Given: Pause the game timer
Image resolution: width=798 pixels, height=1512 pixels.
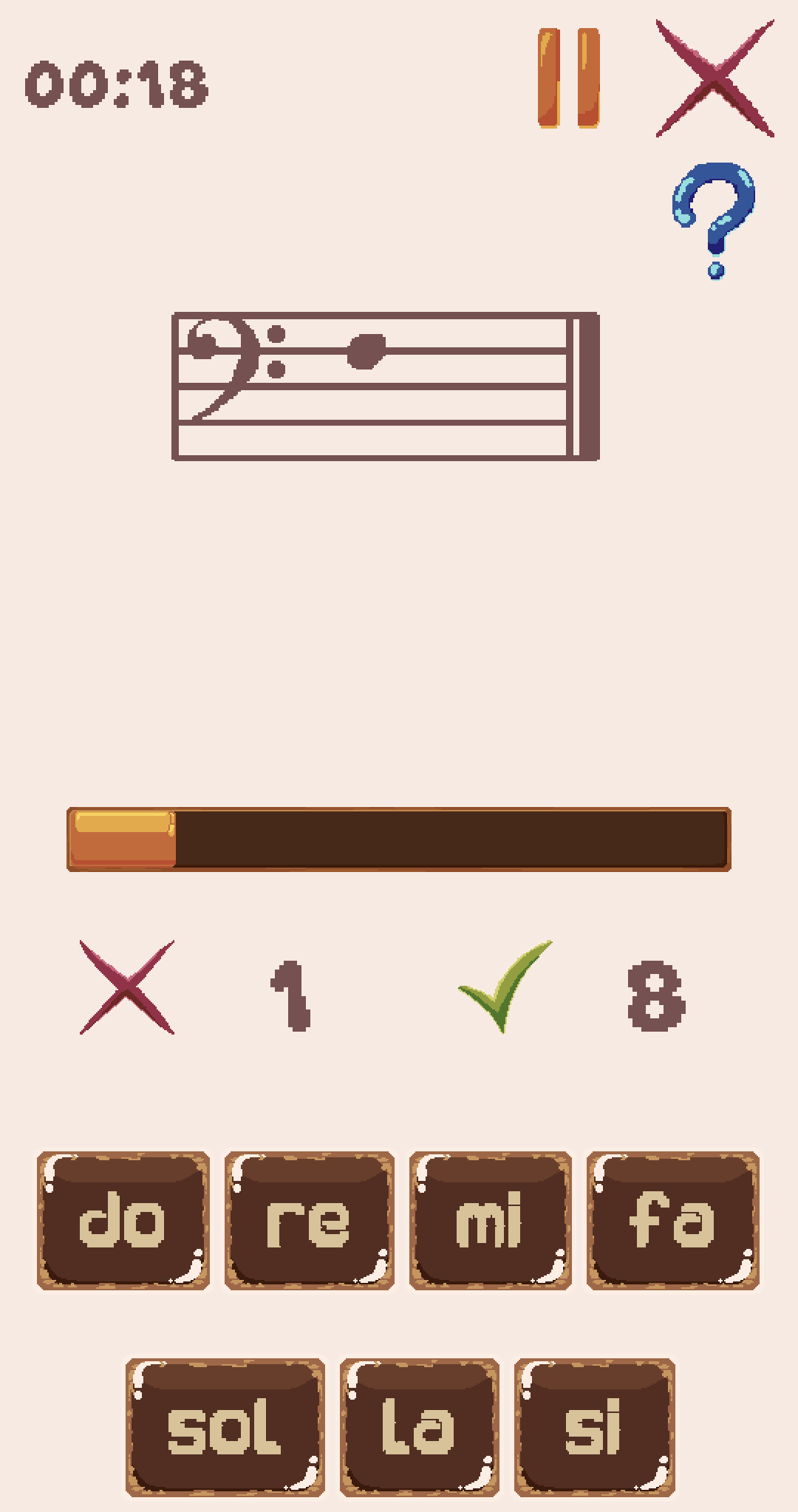Looking at the screenshot, I should tap(568, 78).
